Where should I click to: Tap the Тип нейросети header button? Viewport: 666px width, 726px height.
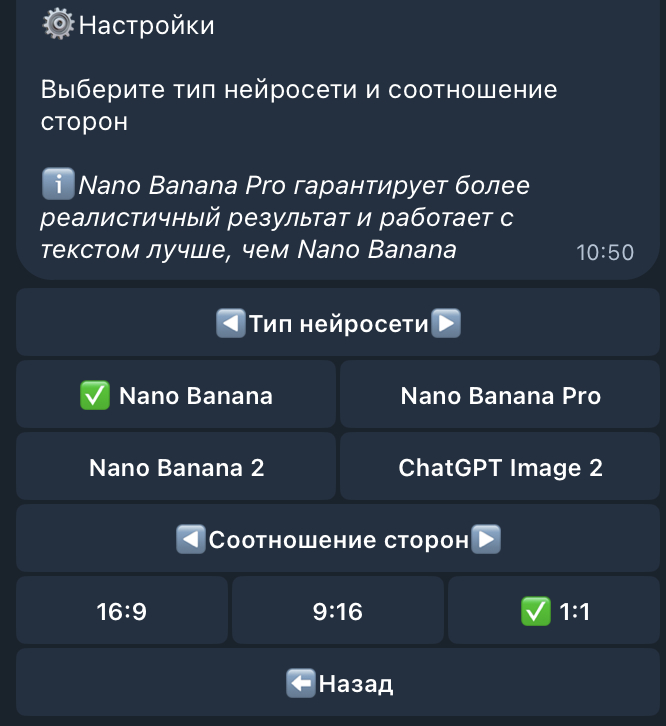coord(338,322)
